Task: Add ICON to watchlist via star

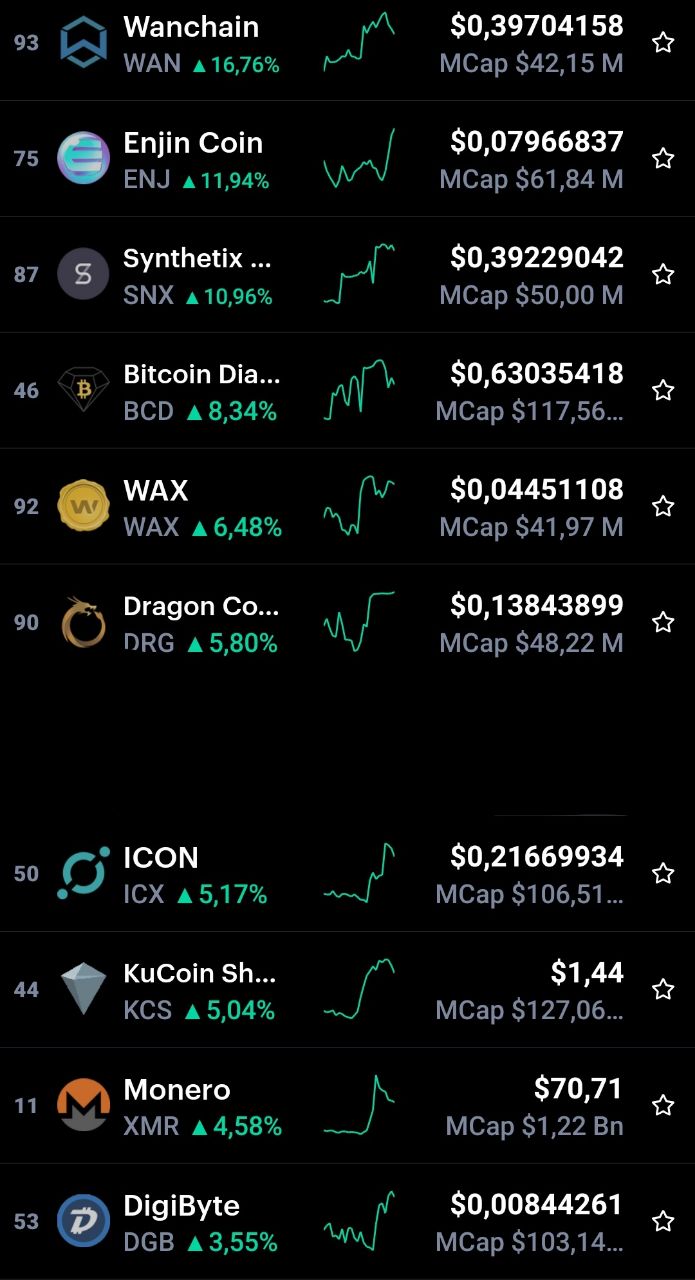Action: (x=663, y=873)
